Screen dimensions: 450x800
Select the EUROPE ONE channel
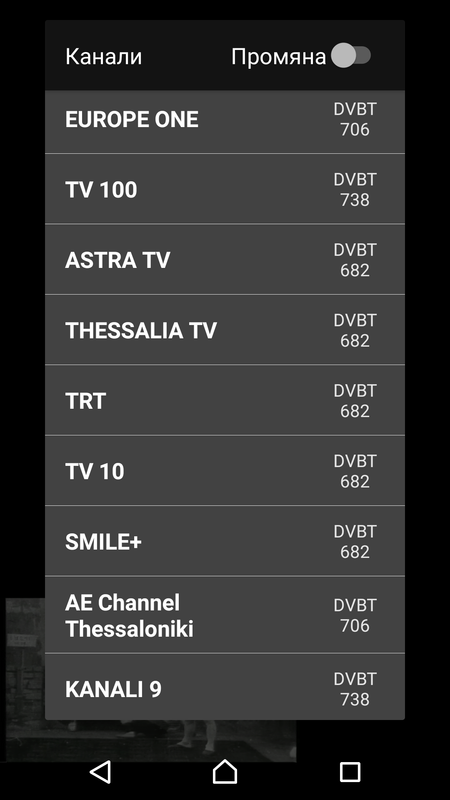pos(225,121)
